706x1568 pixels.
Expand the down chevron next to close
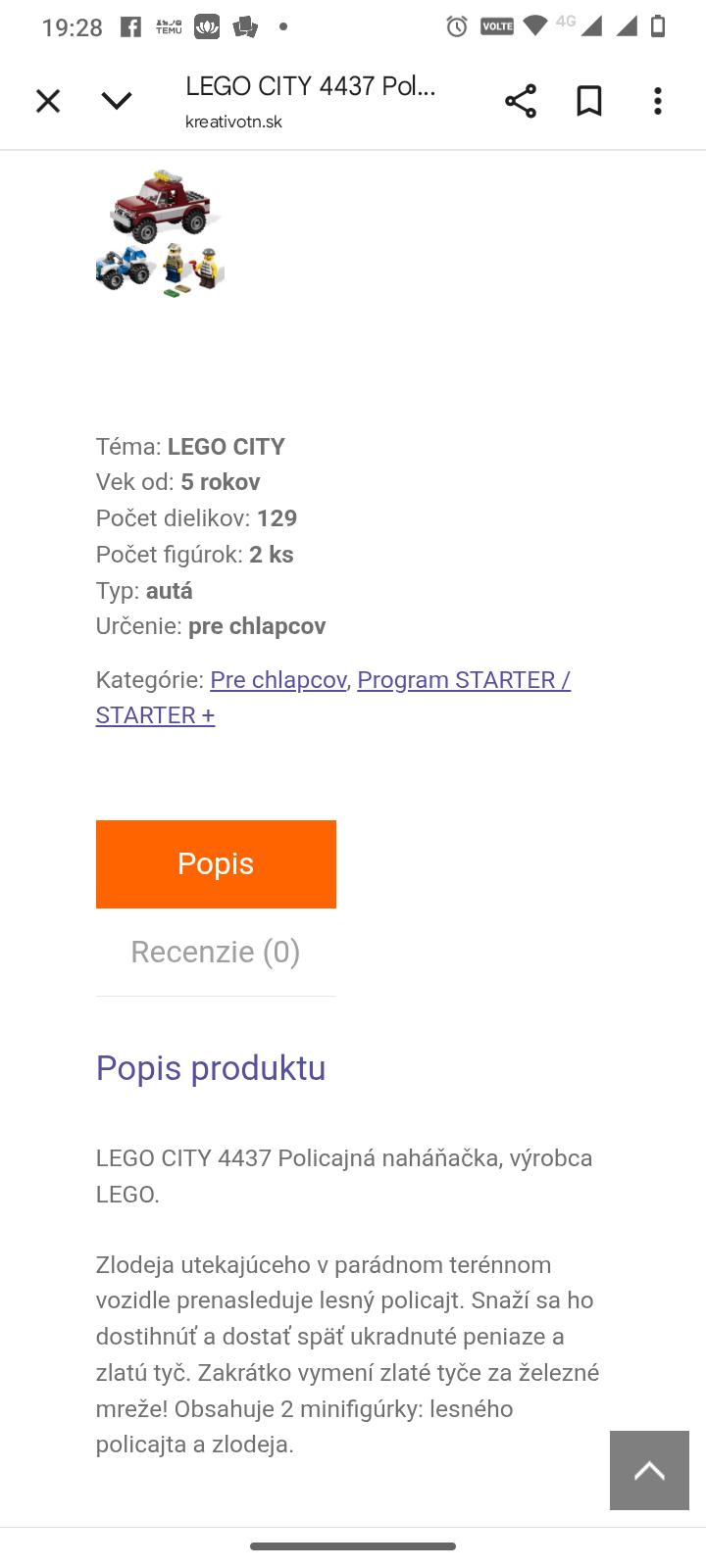(x=117, y=101)
